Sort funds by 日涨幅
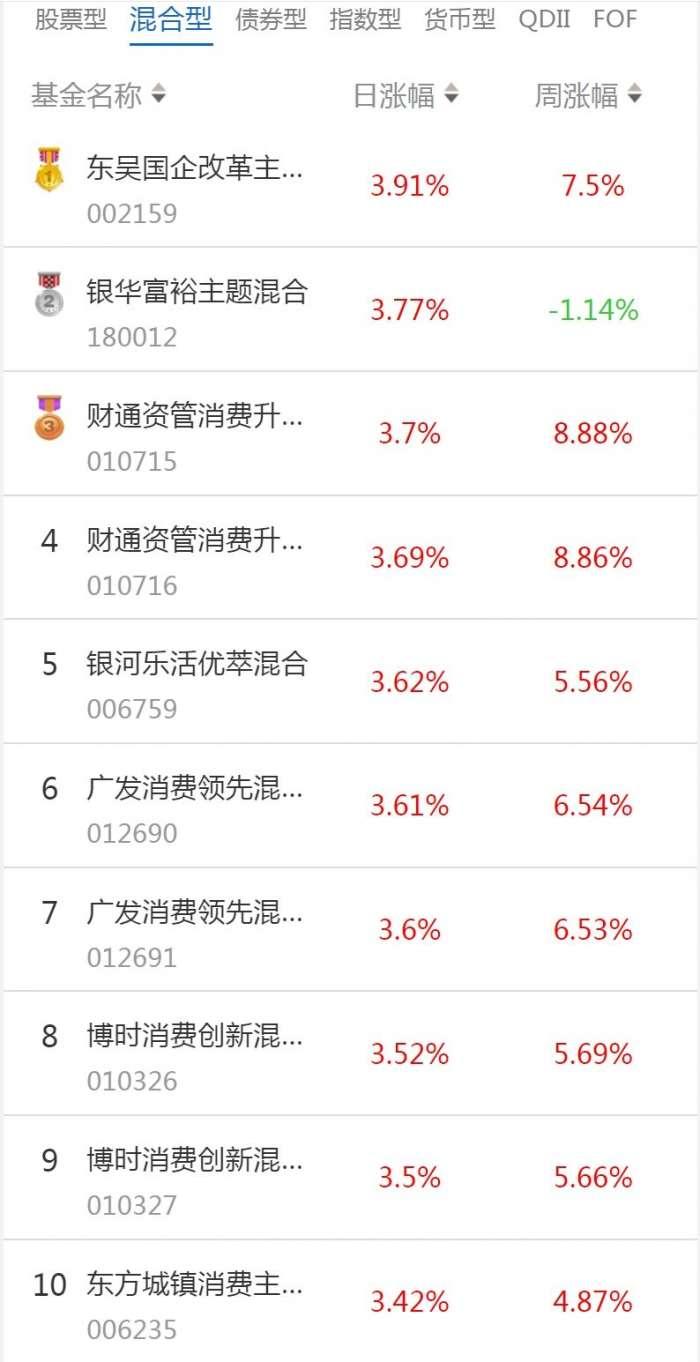The width and height of the screenshot is (700, 1362). (405, 96)
